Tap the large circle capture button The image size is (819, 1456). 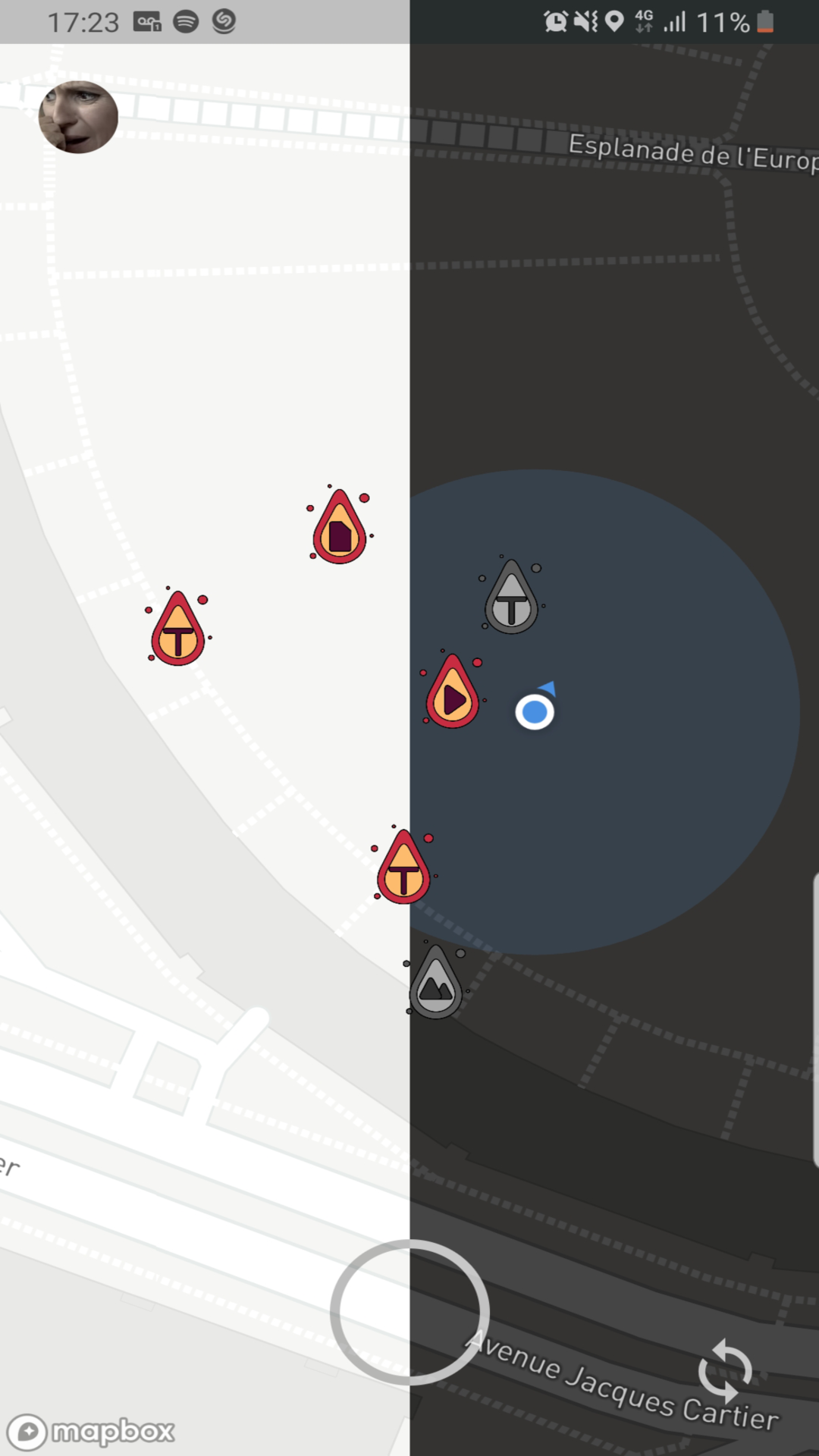click(x=409, y=1312)
